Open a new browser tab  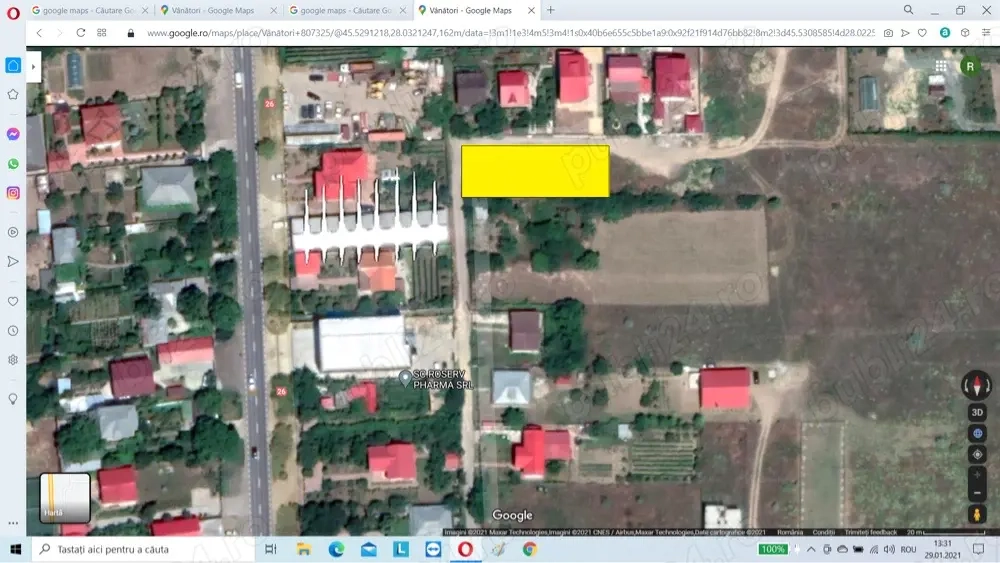(550, 10)
